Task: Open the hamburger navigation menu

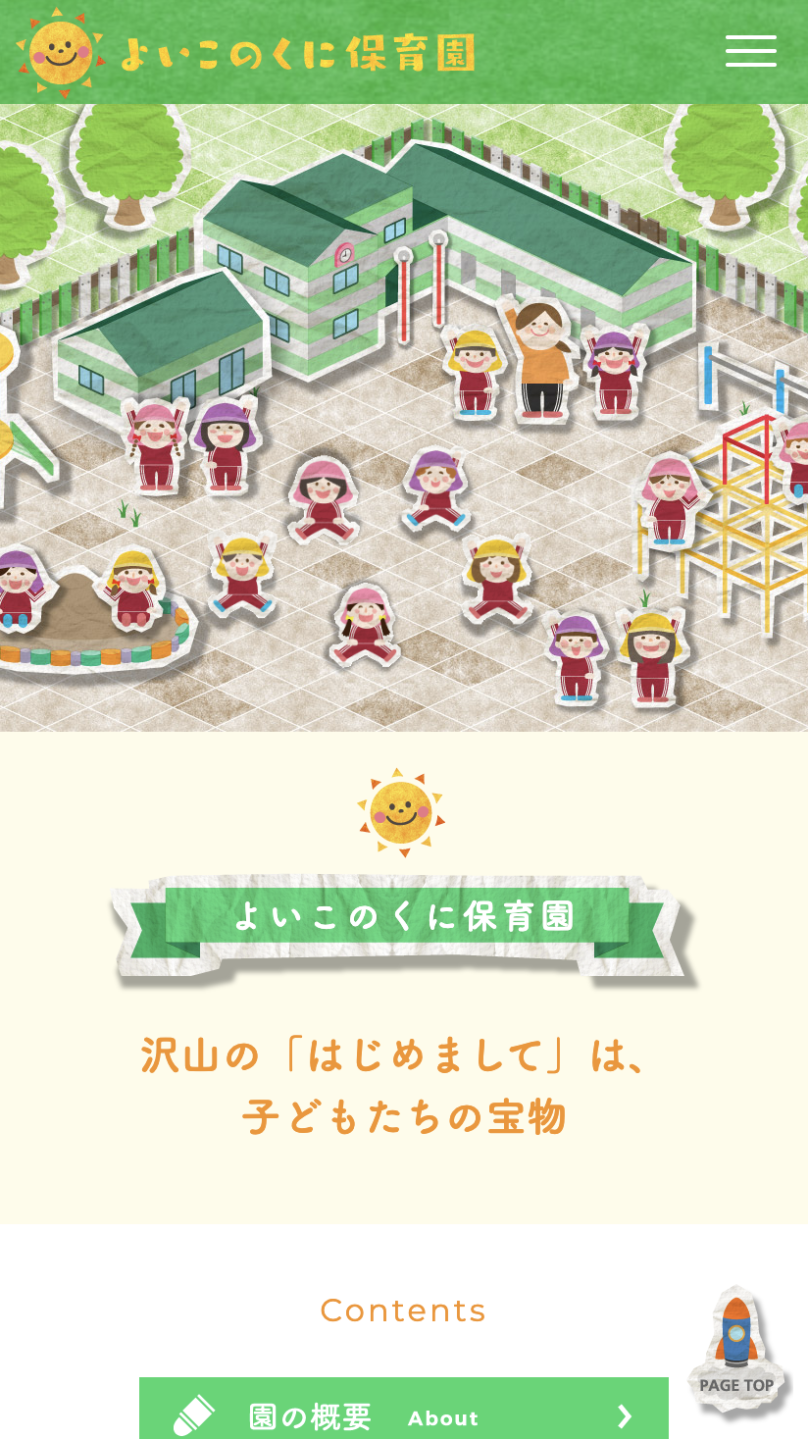Action: click(x=751, y=51)
